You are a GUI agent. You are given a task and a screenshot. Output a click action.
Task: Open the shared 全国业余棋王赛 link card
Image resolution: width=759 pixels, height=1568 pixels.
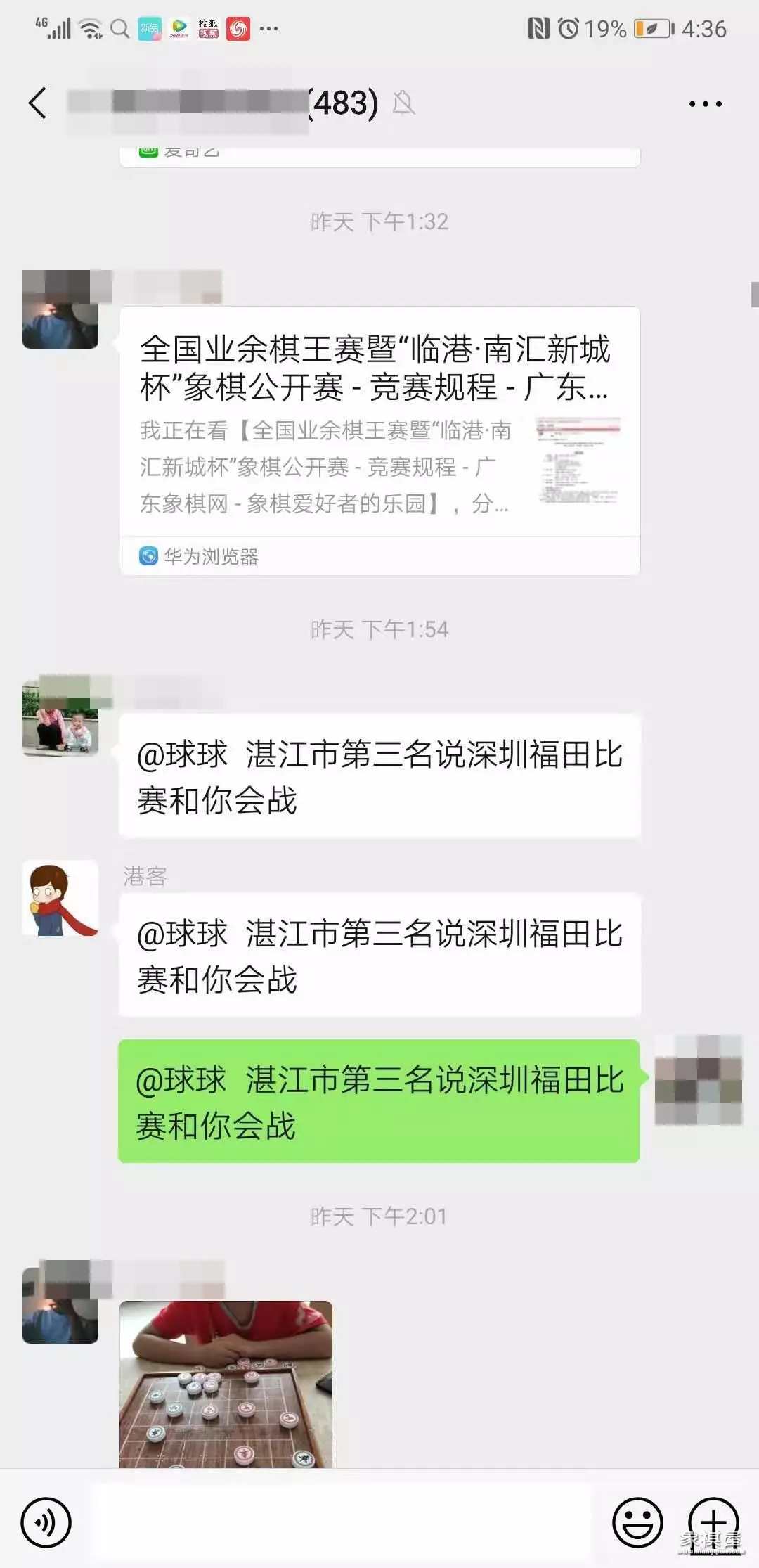pos(379,422)
